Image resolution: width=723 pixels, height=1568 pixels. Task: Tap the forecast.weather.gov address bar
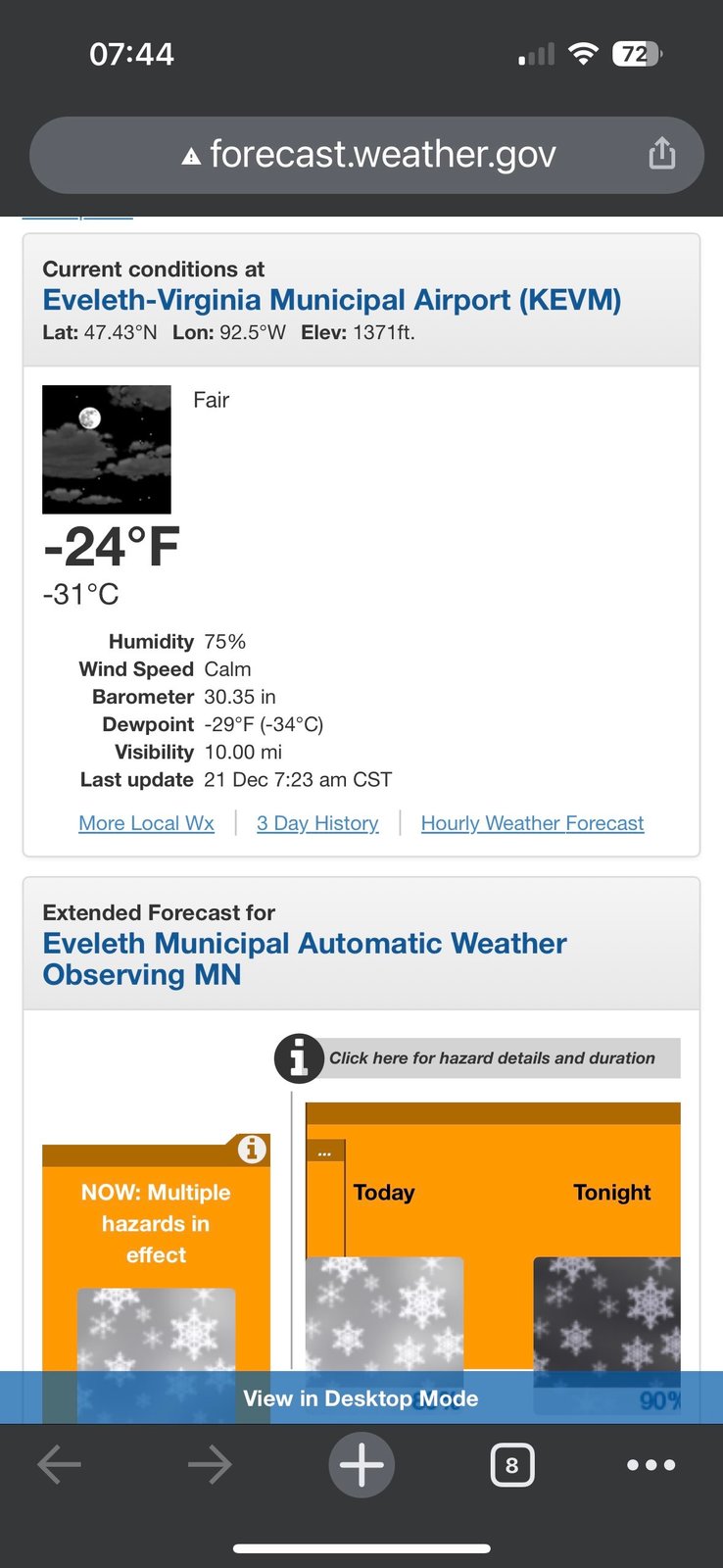pos(372,155)
